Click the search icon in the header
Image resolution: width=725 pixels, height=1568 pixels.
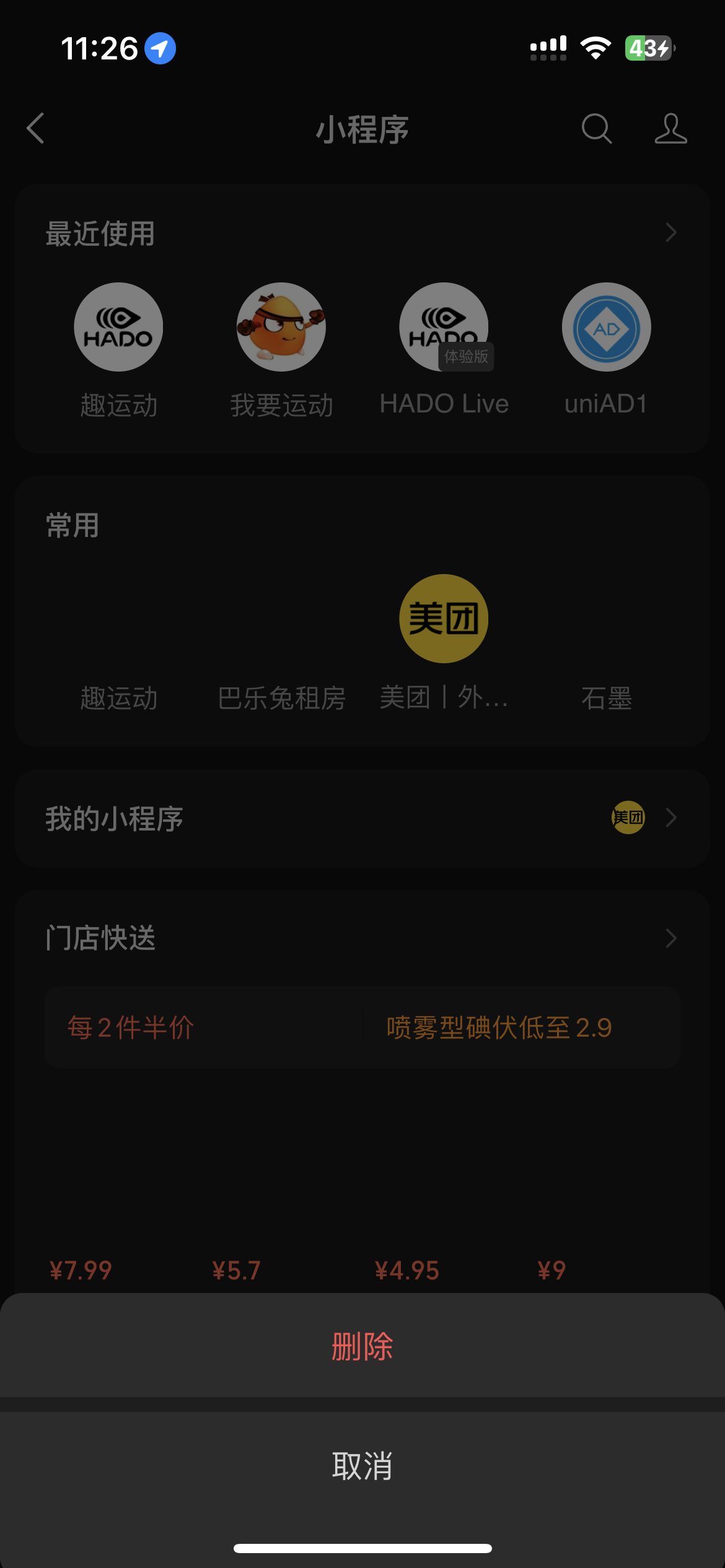pyautogui.click(x=596, y=130)
